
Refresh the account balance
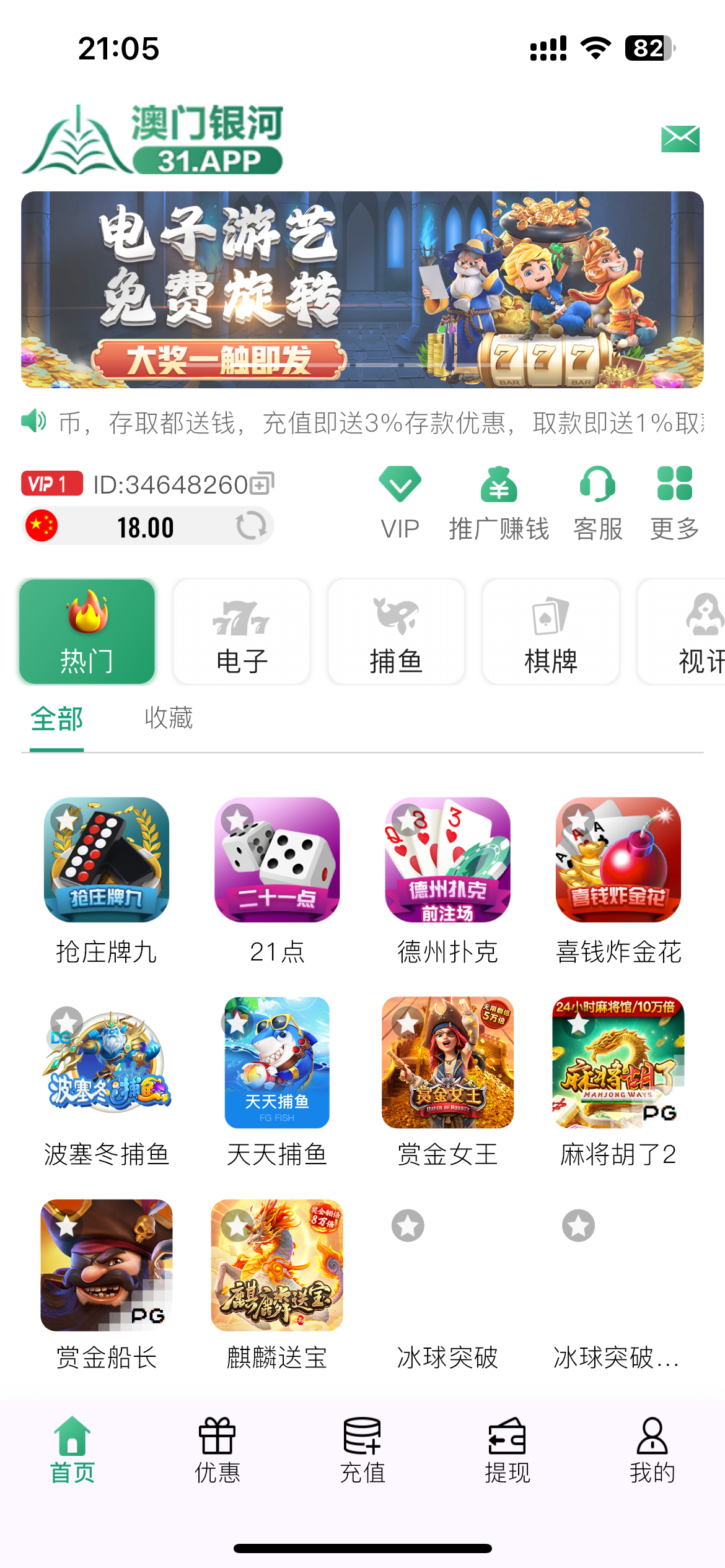tap(250, 527)
